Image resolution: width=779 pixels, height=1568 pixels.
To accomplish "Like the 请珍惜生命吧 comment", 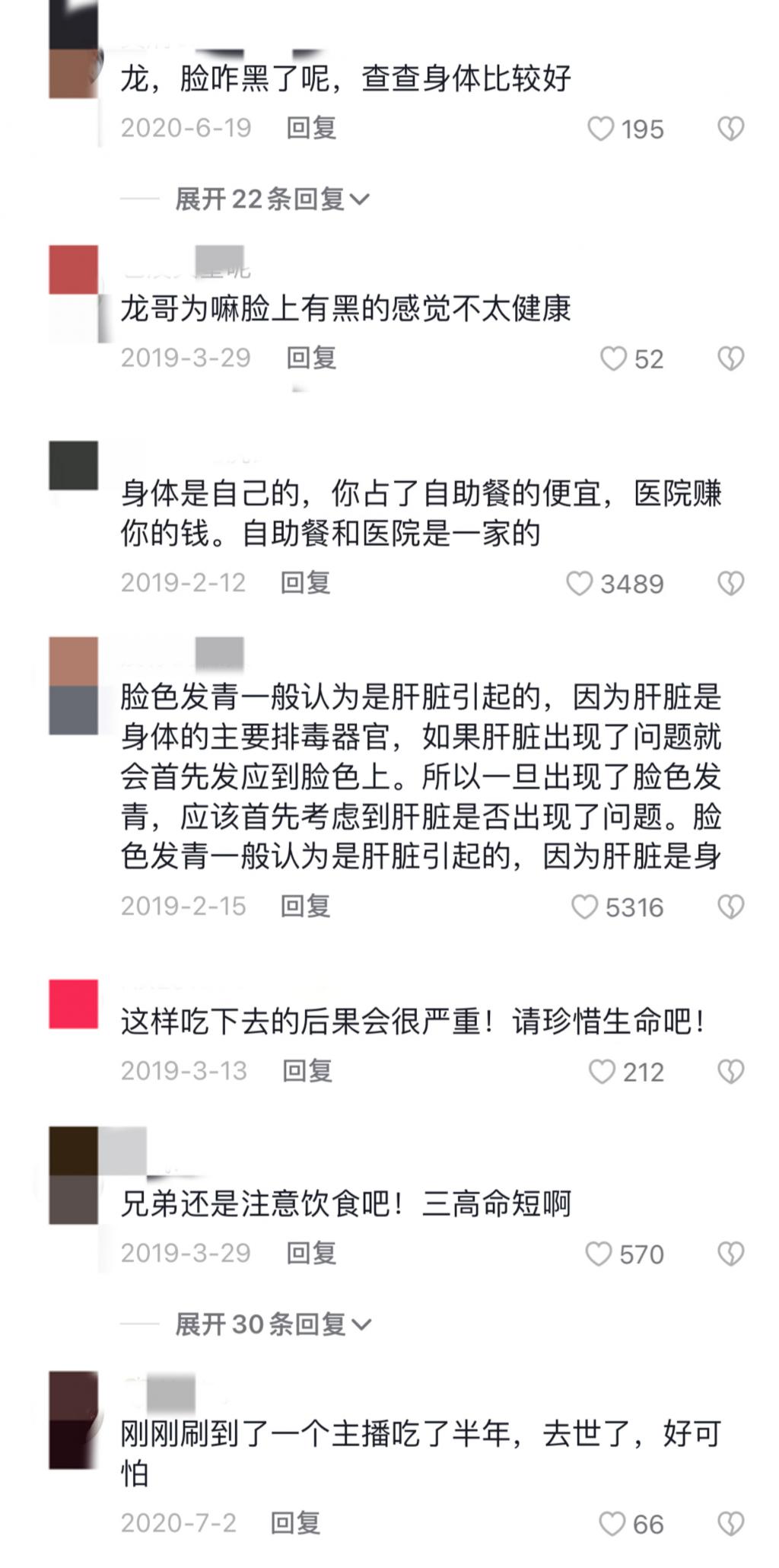I will [602, 1072].
